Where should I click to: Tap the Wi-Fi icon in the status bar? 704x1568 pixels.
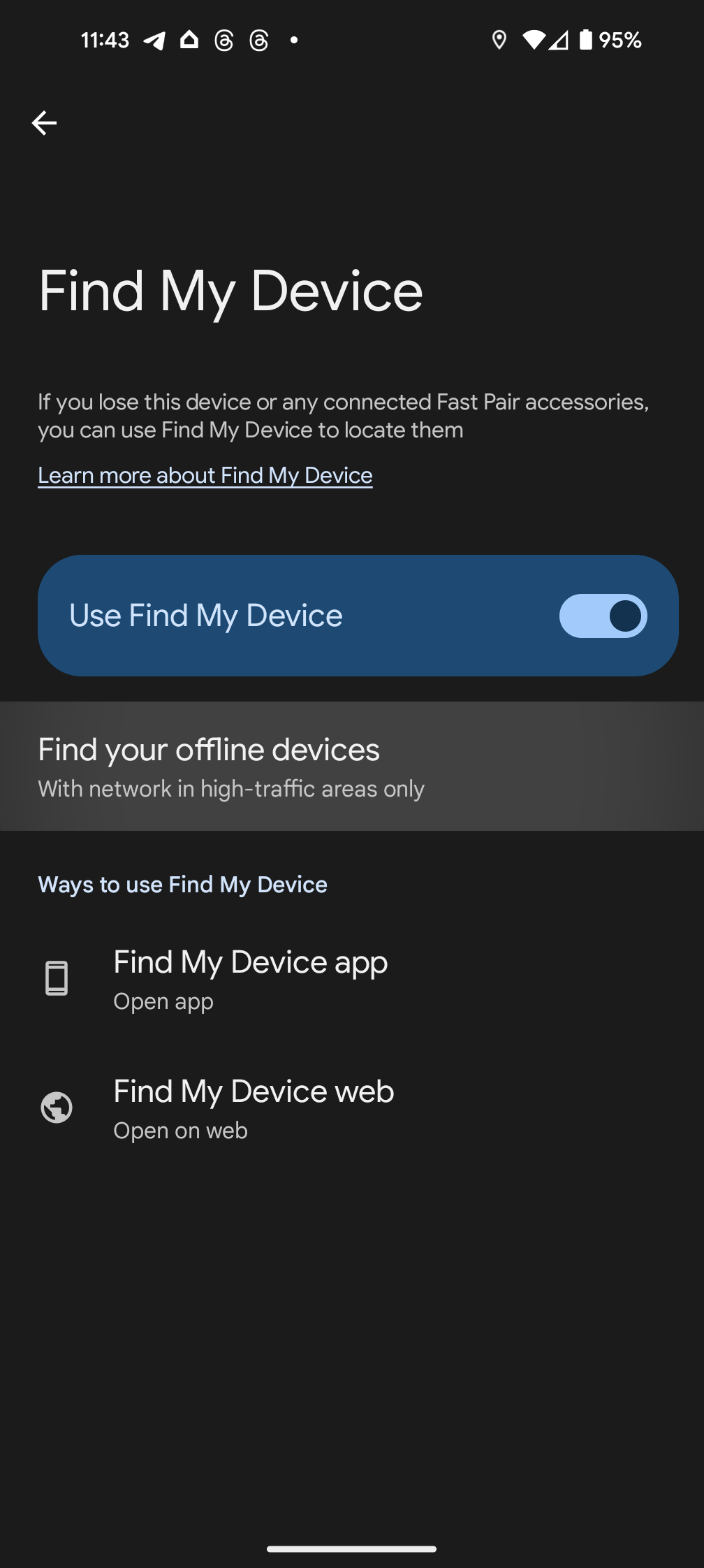[534, 40]
